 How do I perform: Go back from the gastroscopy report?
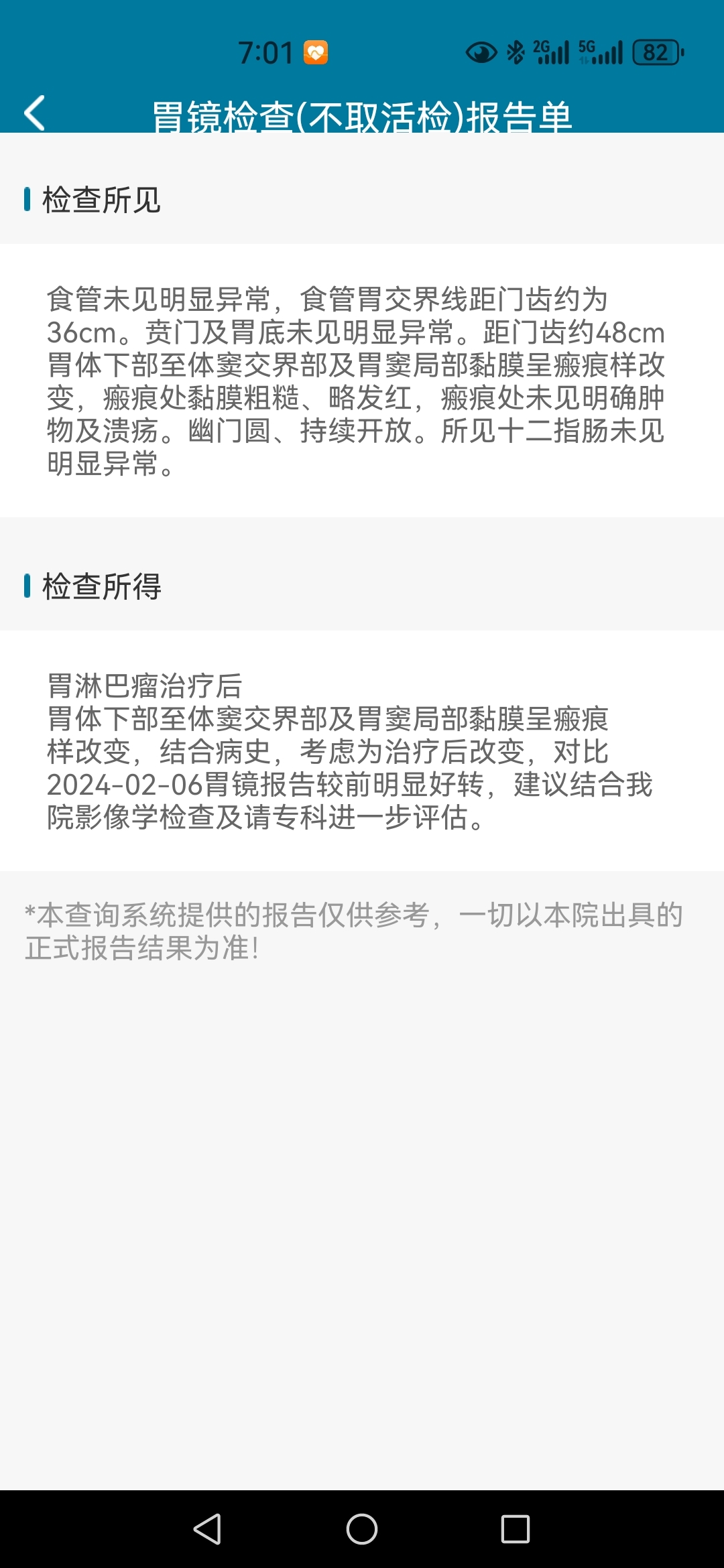coord(35,113)
